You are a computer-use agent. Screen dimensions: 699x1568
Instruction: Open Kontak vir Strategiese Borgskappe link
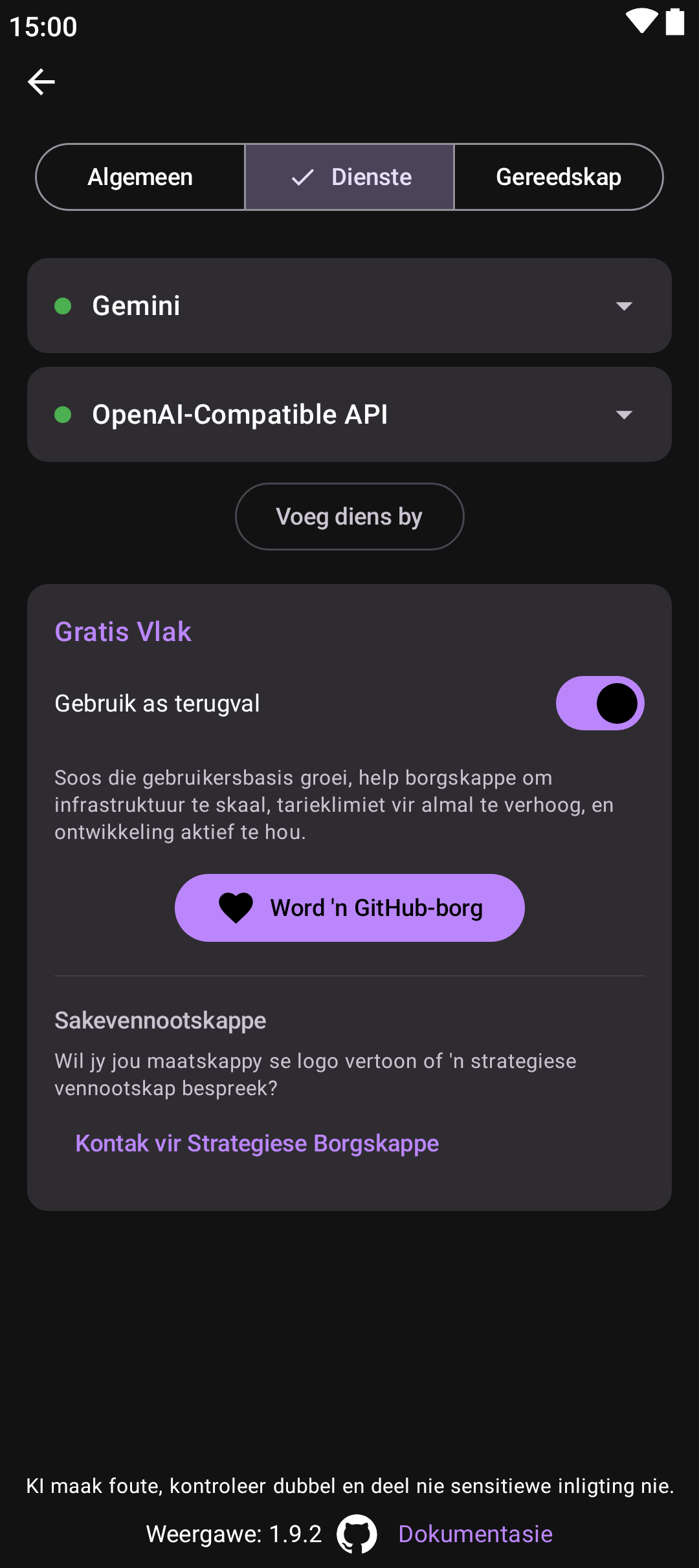coord(257,1144)
